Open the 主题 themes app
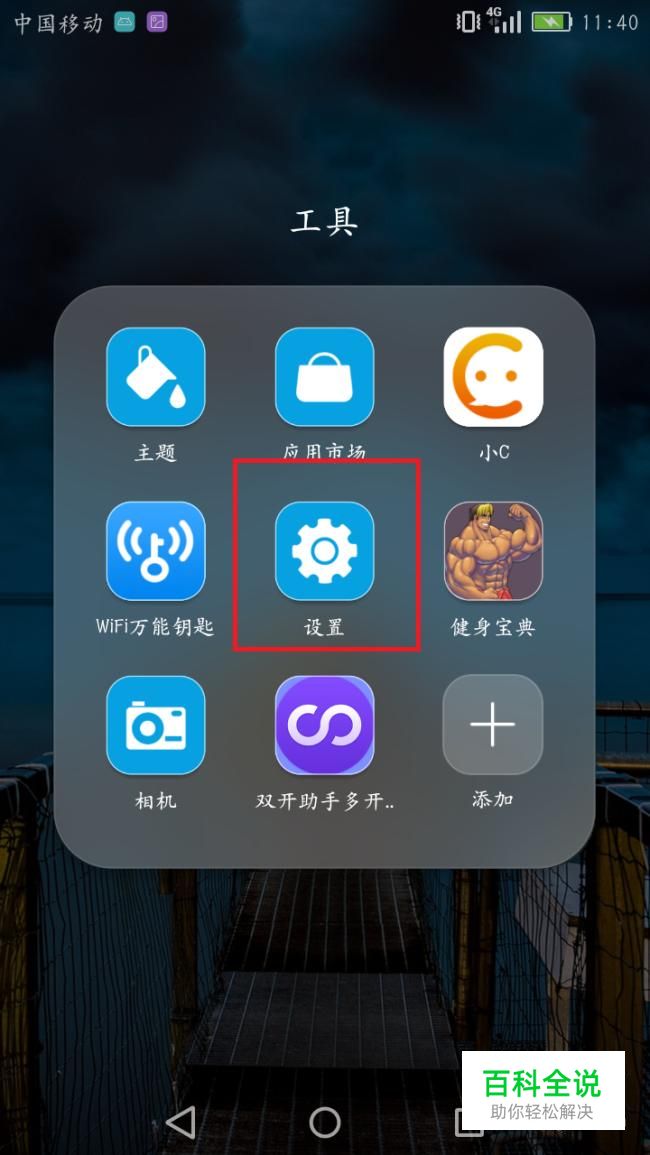Viewport: 650px width, 1155px height. [155, 377]
